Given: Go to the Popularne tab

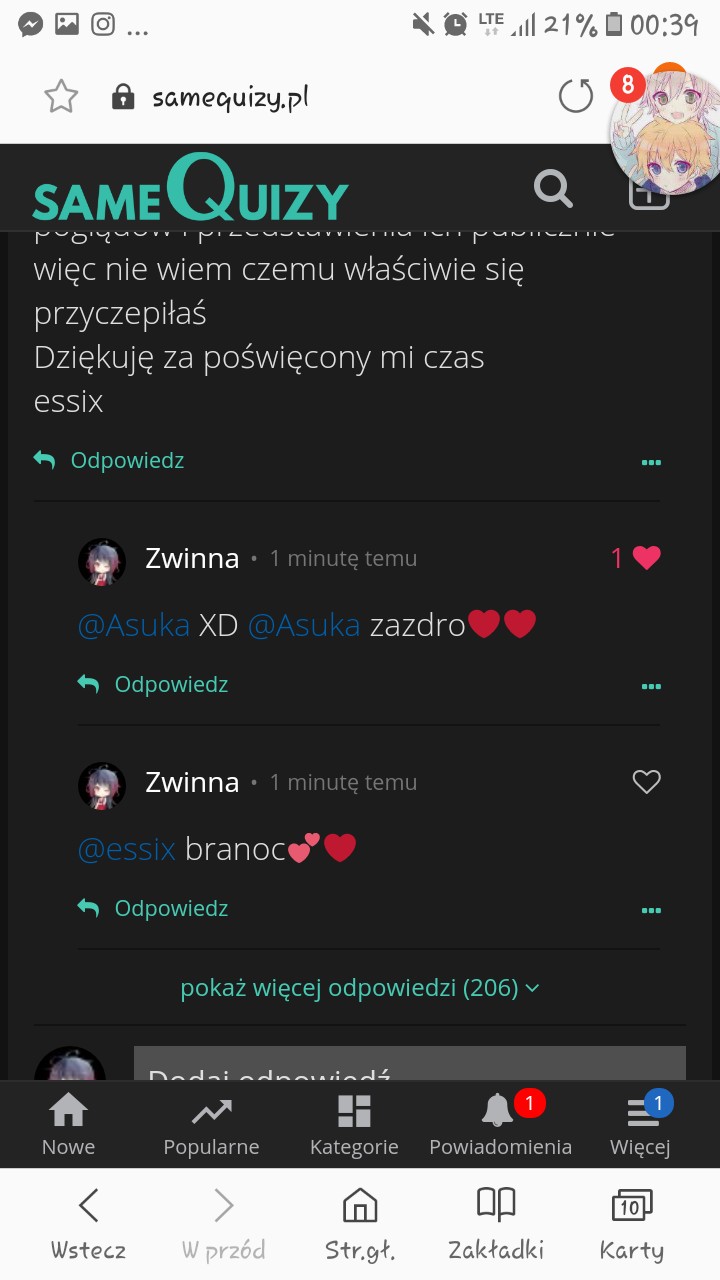Looking at the screenshot, I should tap(211, 1125).
